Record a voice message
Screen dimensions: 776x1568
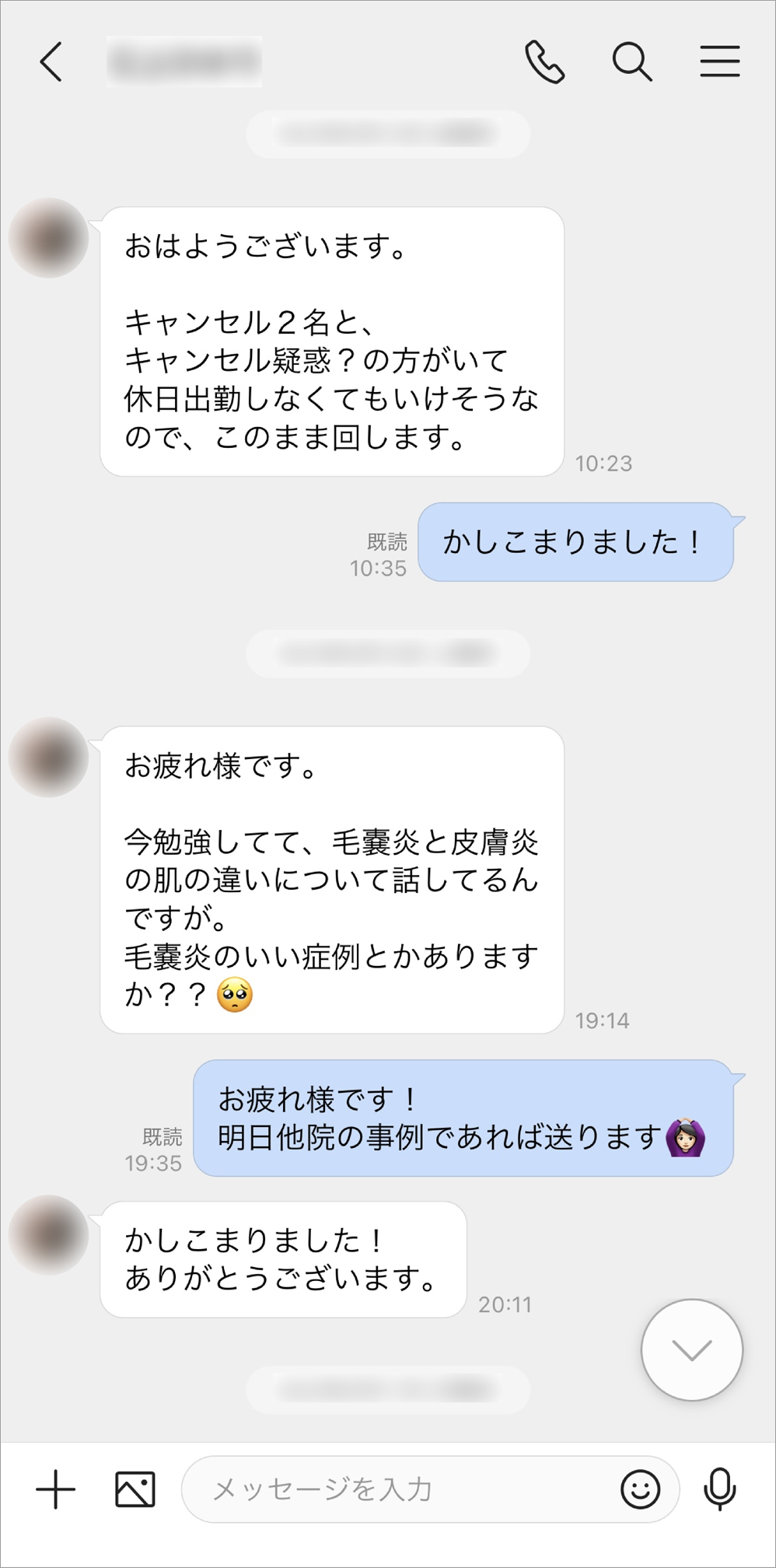coord(720,1489)
